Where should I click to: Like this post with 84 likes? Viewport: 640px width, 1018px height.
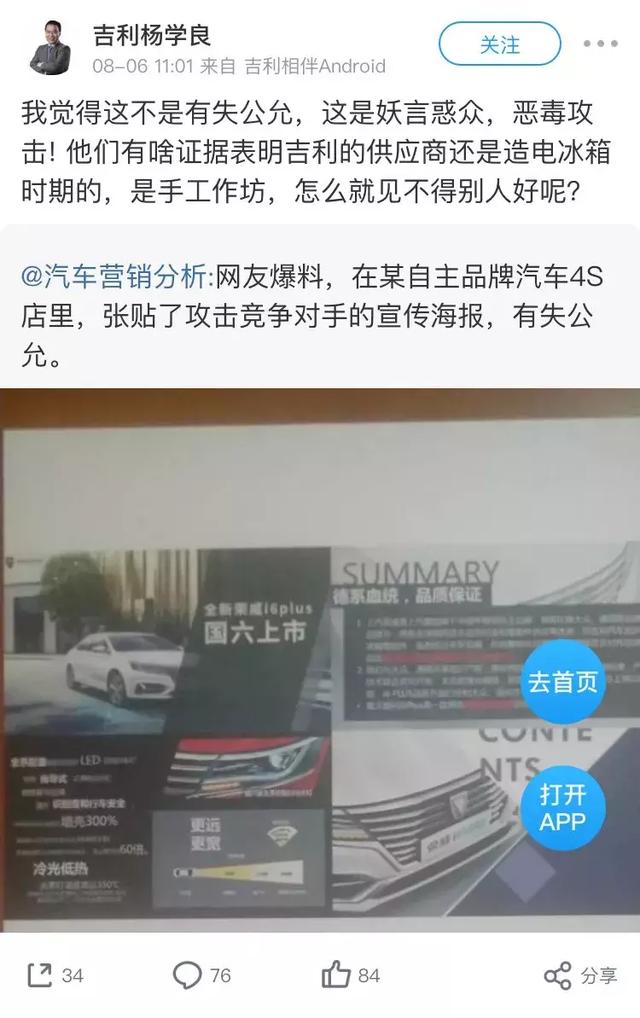click(x=350, y=975)
